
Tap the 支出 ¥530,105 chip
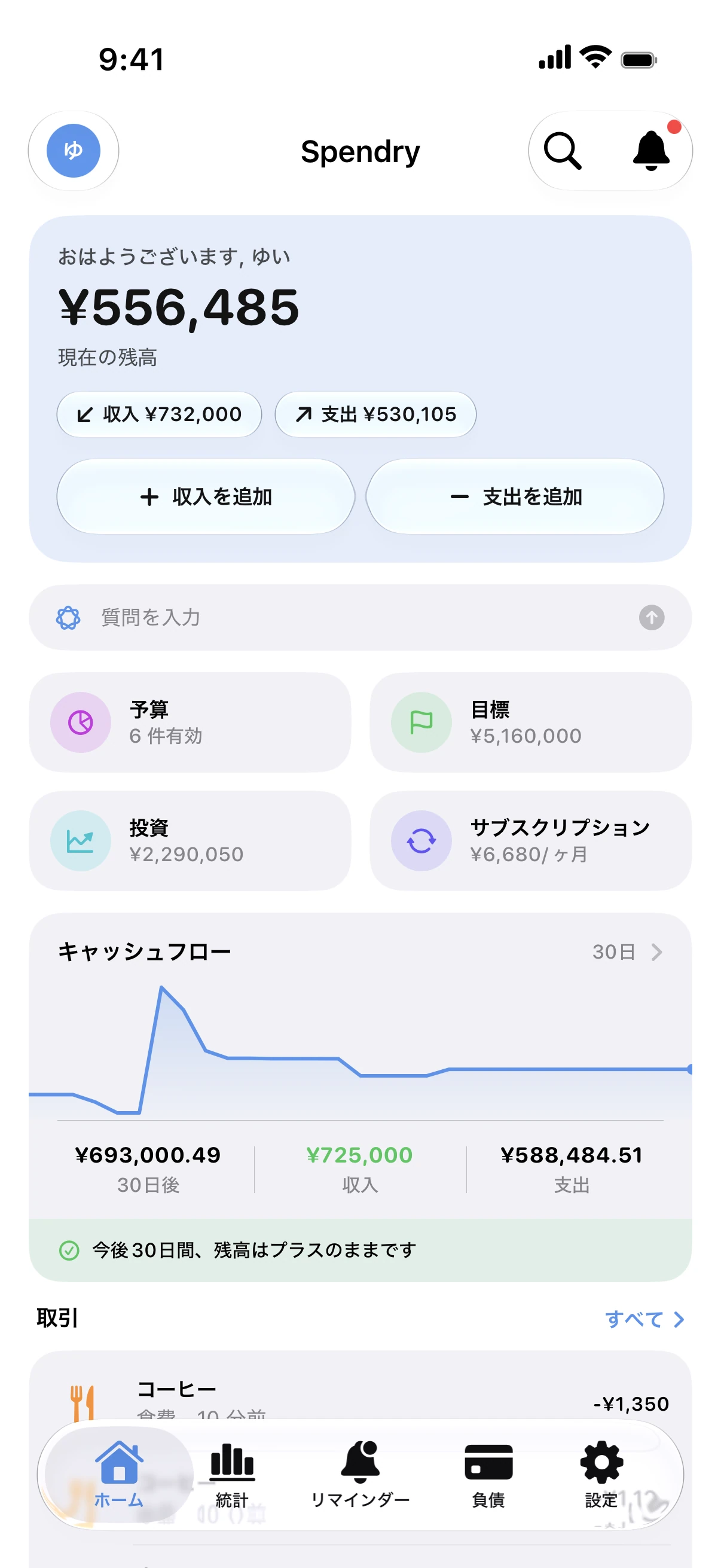point(375,414)
